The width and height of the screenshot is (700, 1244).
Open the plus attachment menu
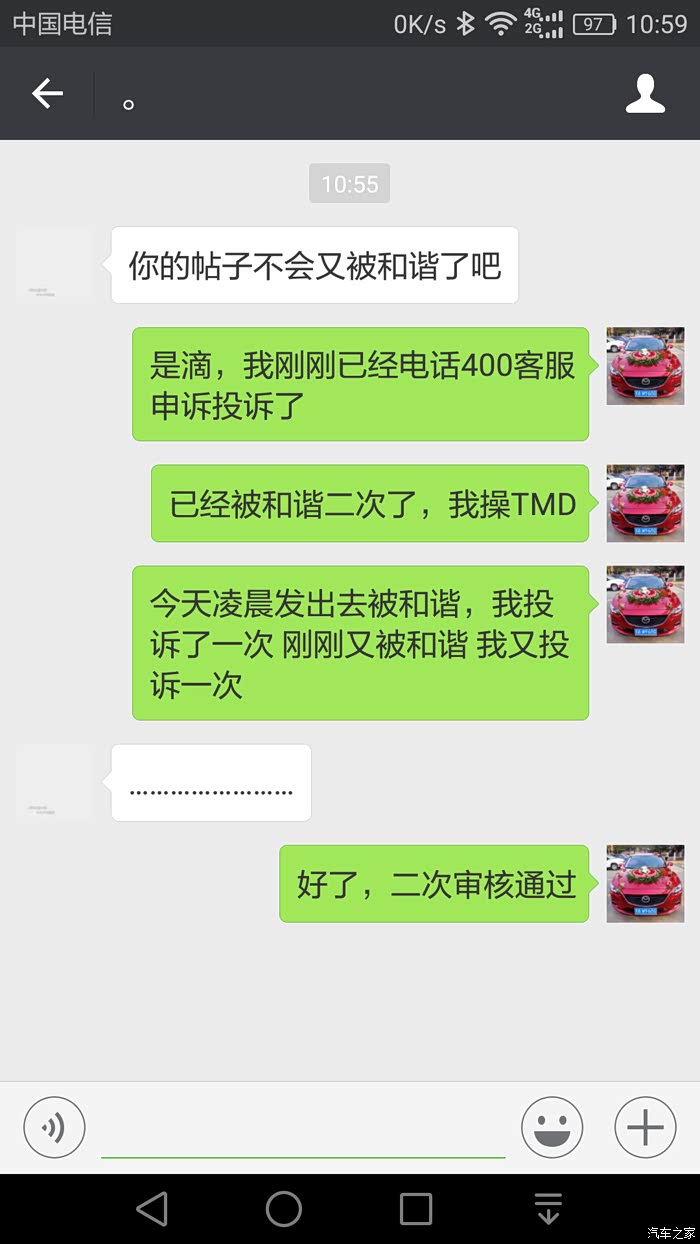(645, 1128)
